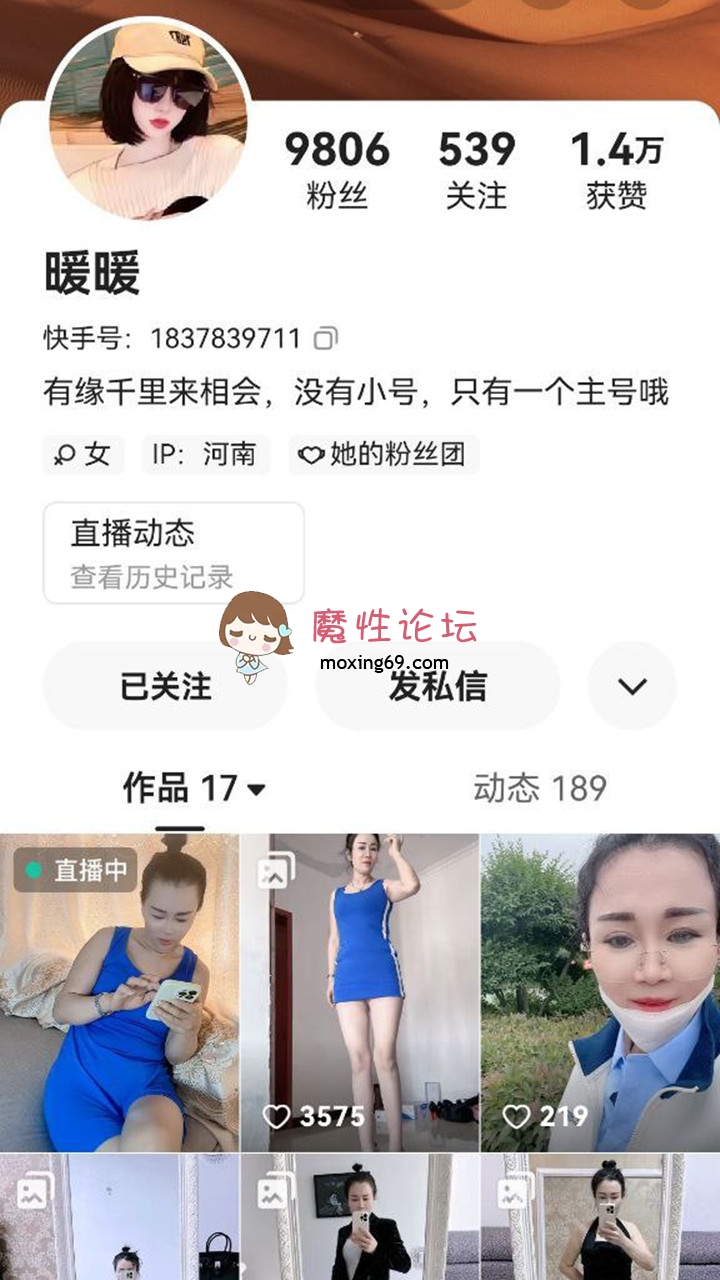
Task: Tap the 已关注 following button
Action: 165,687
